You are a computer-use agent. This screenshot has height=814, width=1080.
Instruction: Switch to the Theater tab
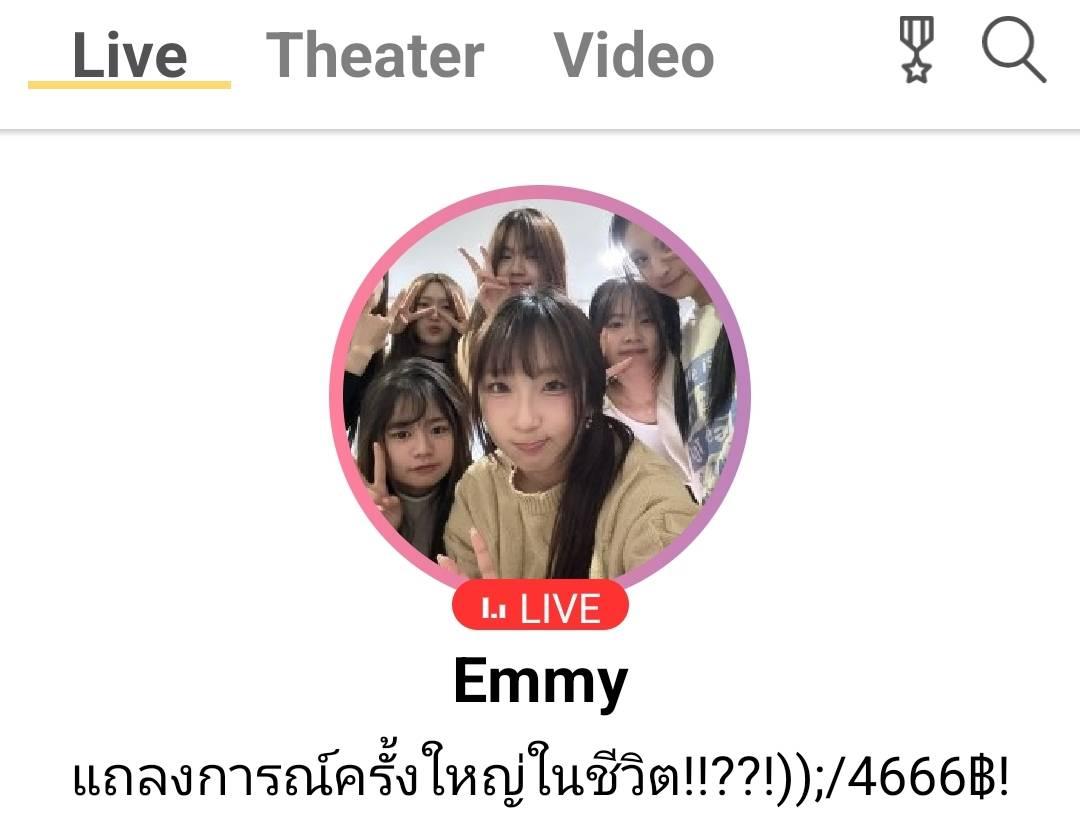375,55
